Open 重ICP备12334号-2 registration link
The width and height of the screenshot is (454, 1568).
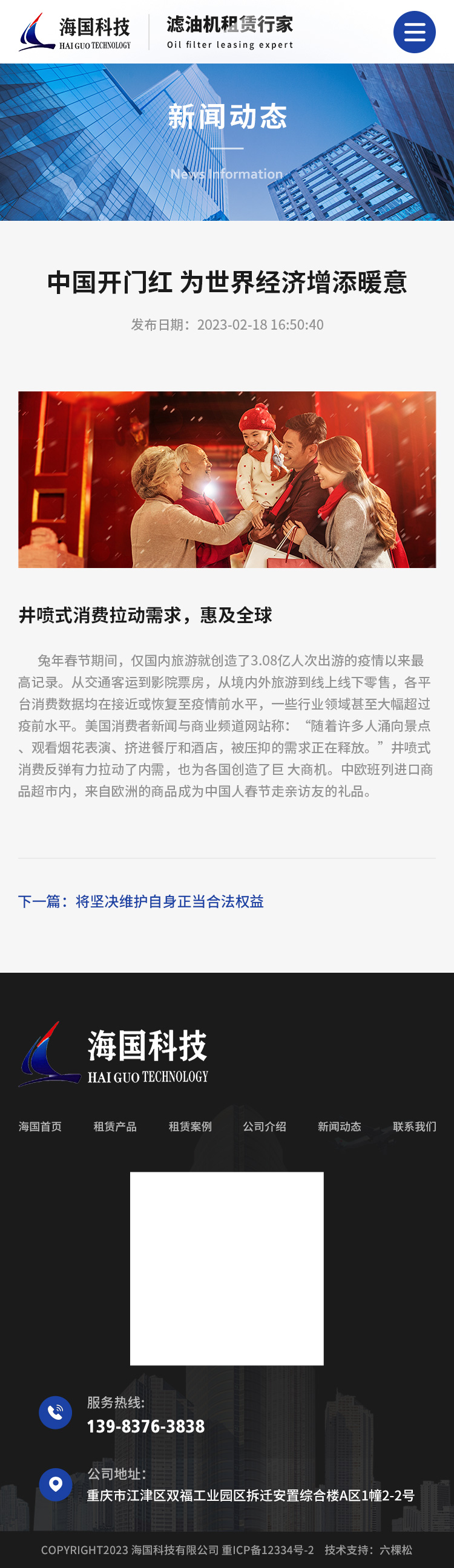point(268,1550)
